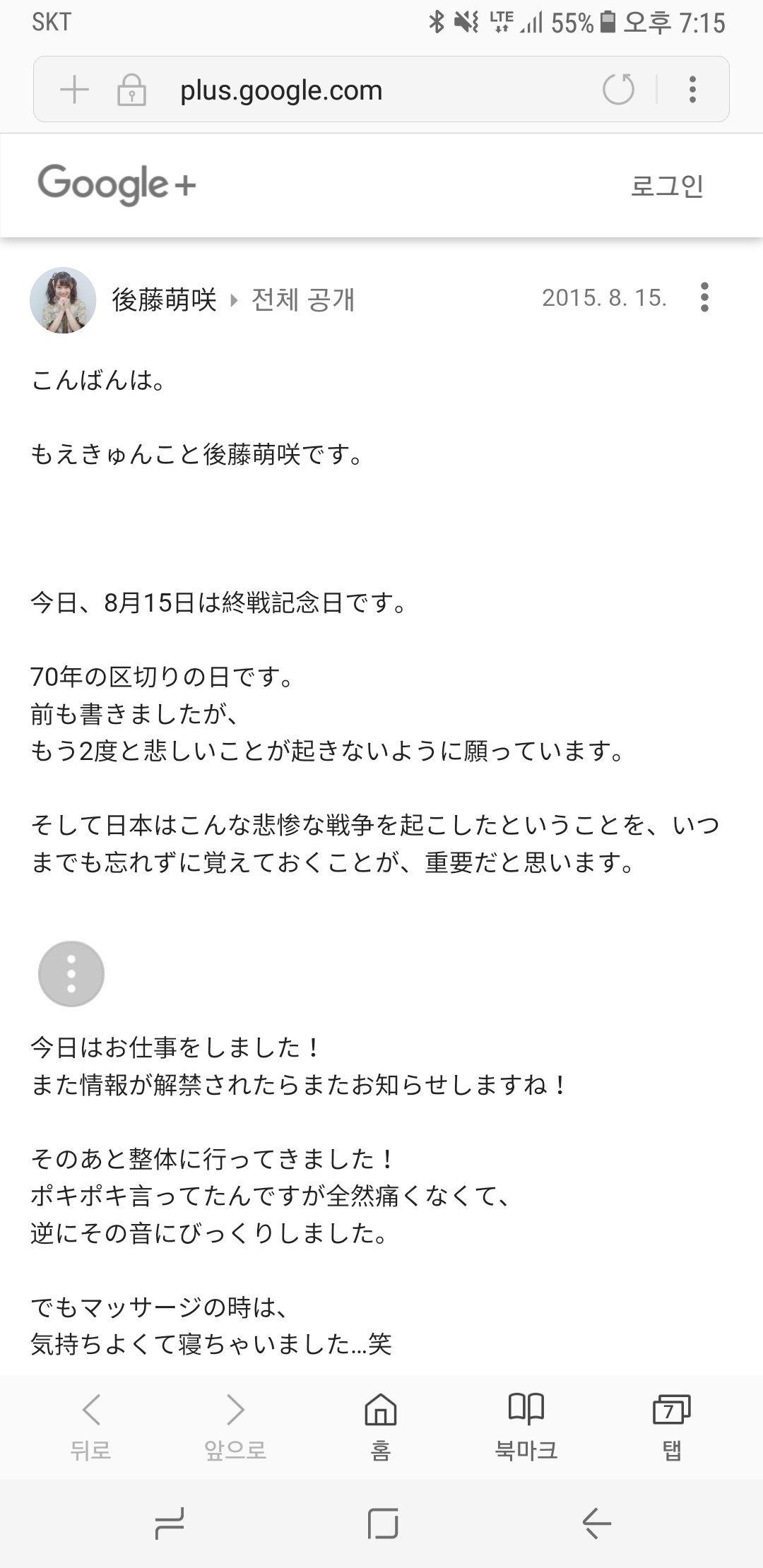View the site security lock info
The width and height of the screenshot is (763, 1568).
131,90
